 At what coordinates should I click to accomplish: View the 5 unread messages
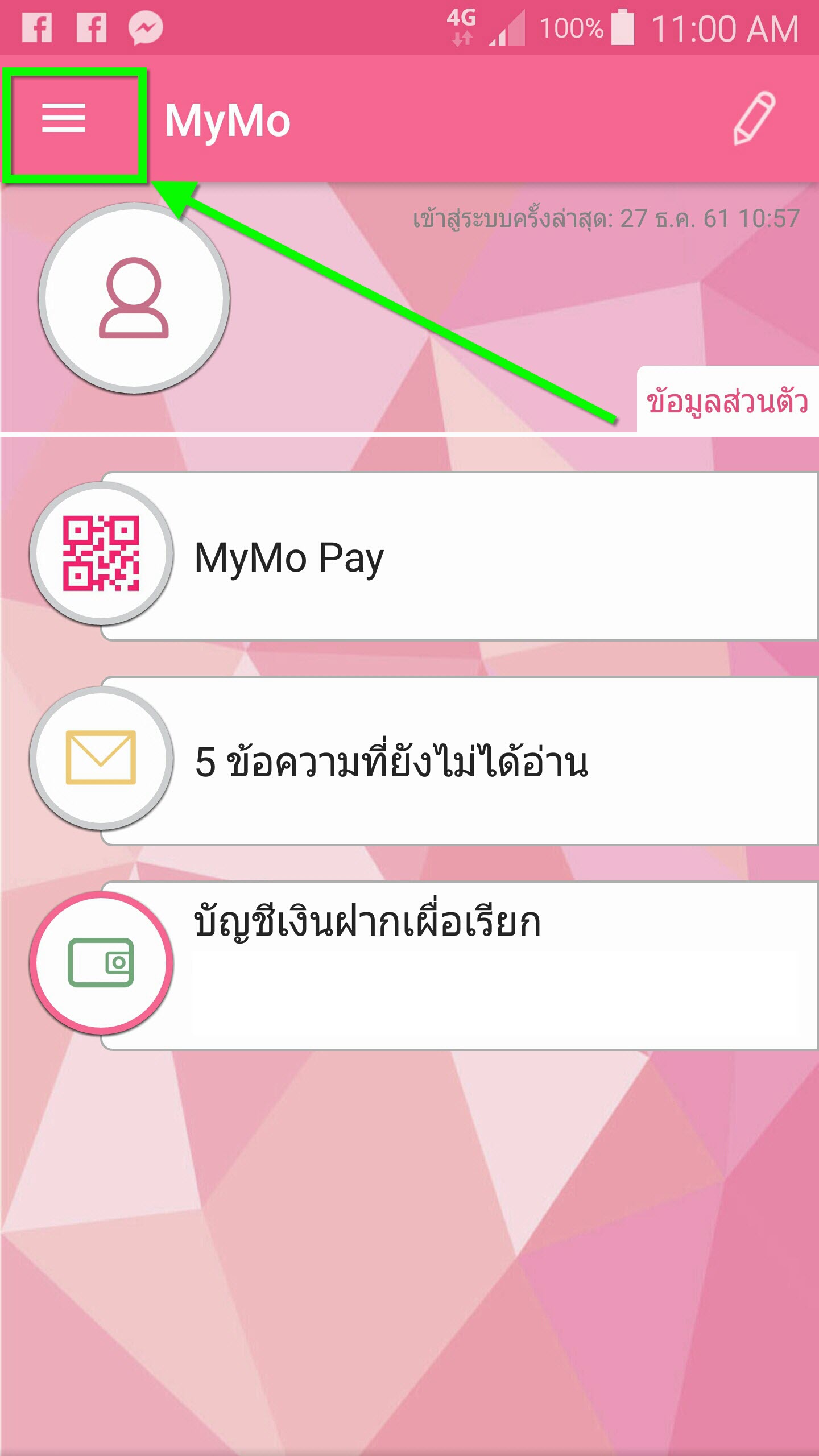click(432, 761)
